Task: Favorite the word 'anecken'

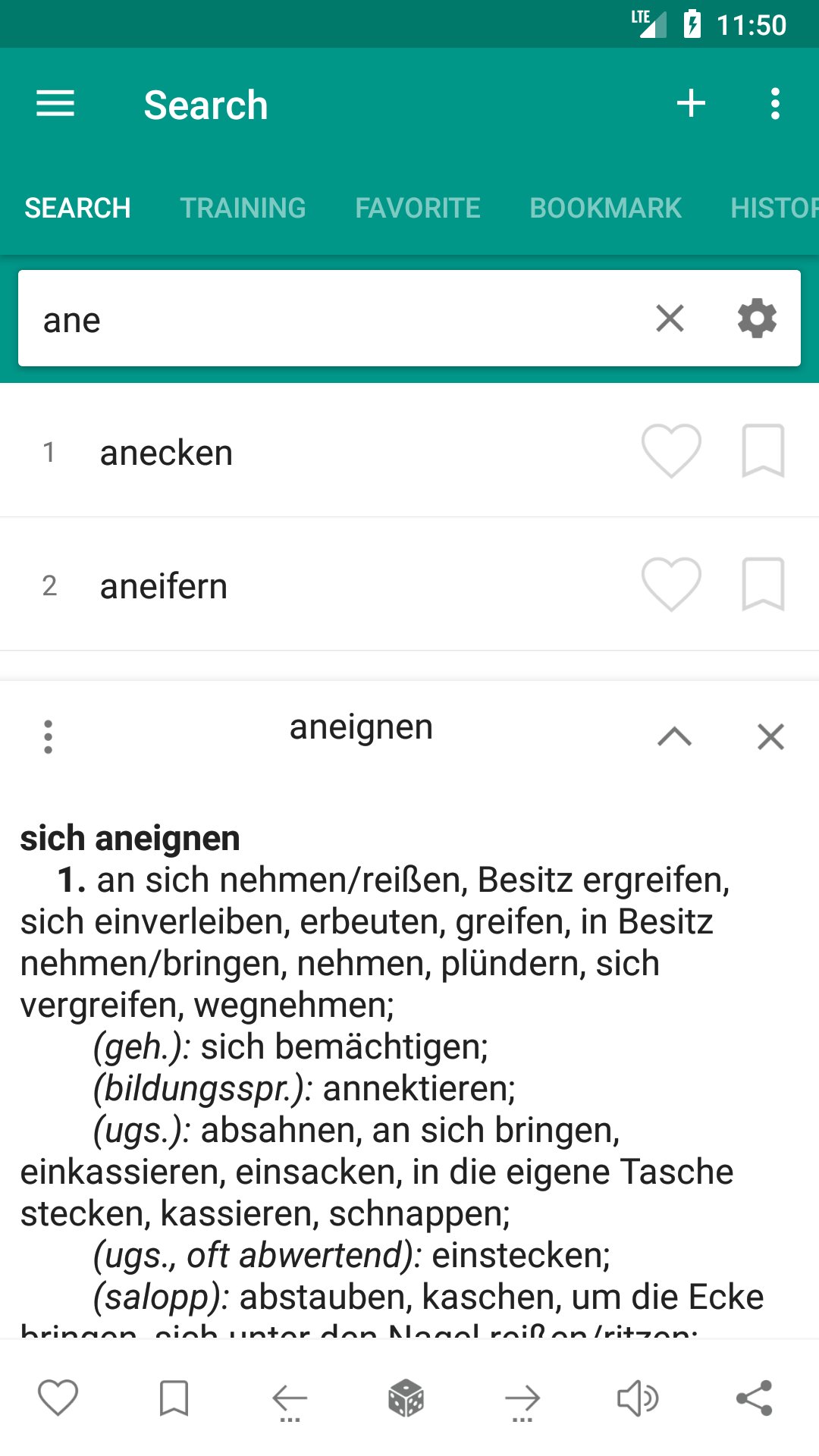Action: coord(671,451)
